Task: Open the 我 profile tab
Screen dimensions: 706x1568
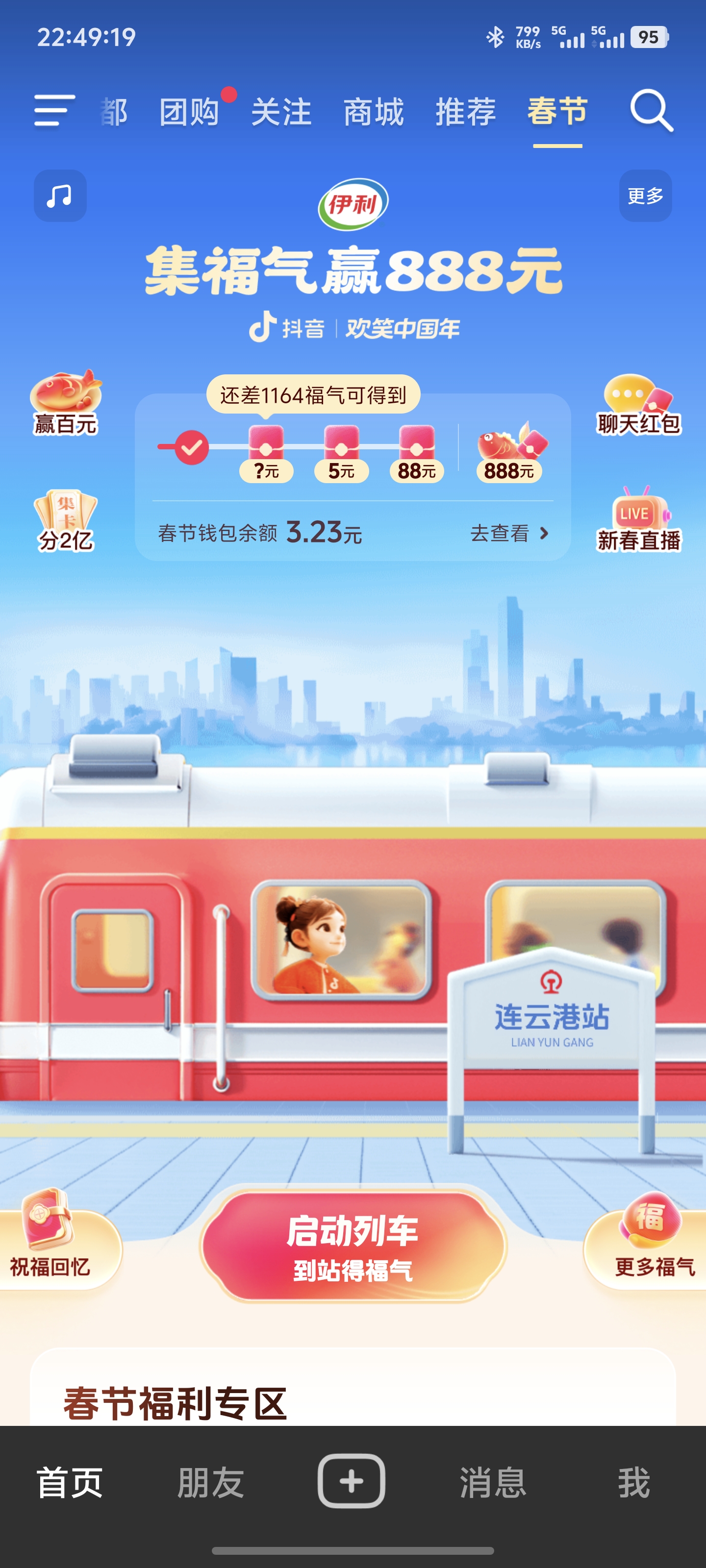Action: (634, 1482)
